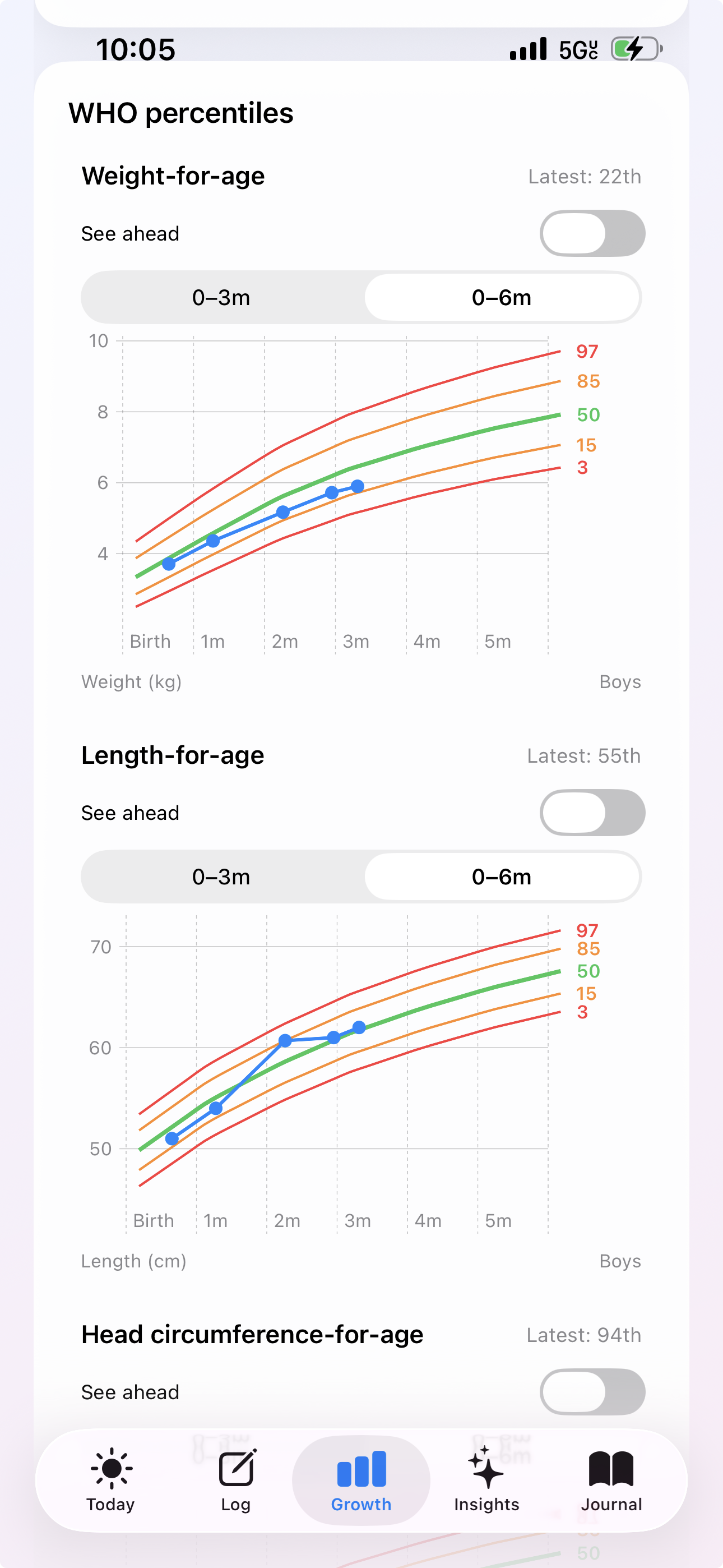Tap the latest 3m weight data point

click(356, 485)
